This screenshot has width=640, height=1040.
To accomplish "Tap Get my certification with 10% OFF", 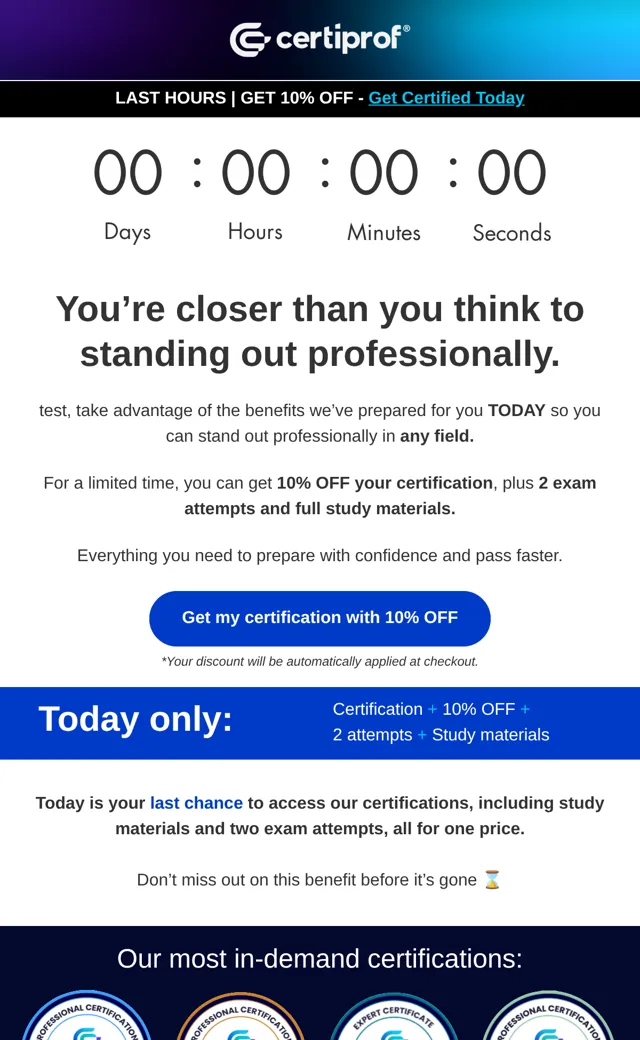I will tap(320, 618).
